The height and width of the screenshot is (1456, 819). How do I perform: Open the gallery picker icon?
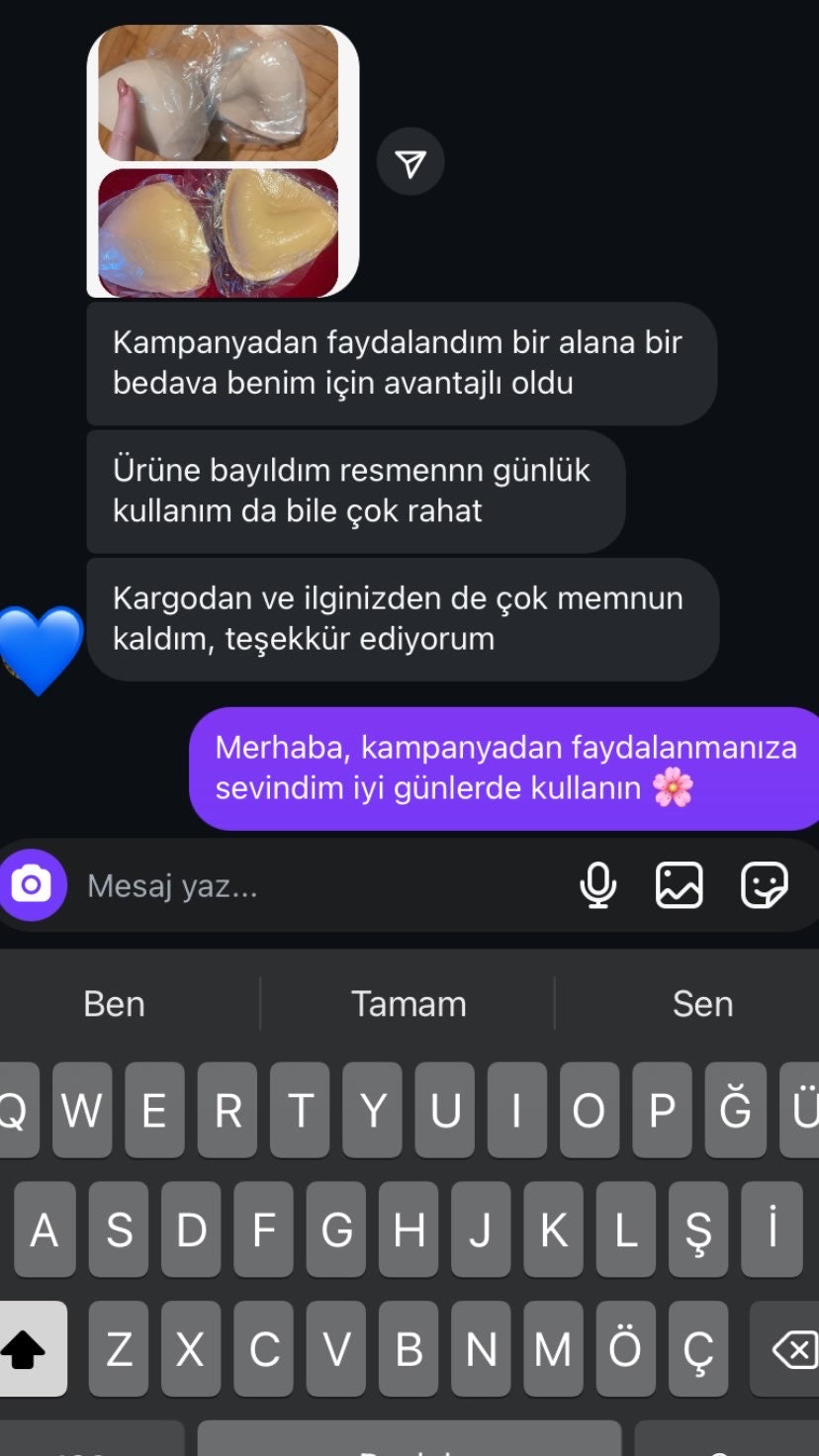680,885
